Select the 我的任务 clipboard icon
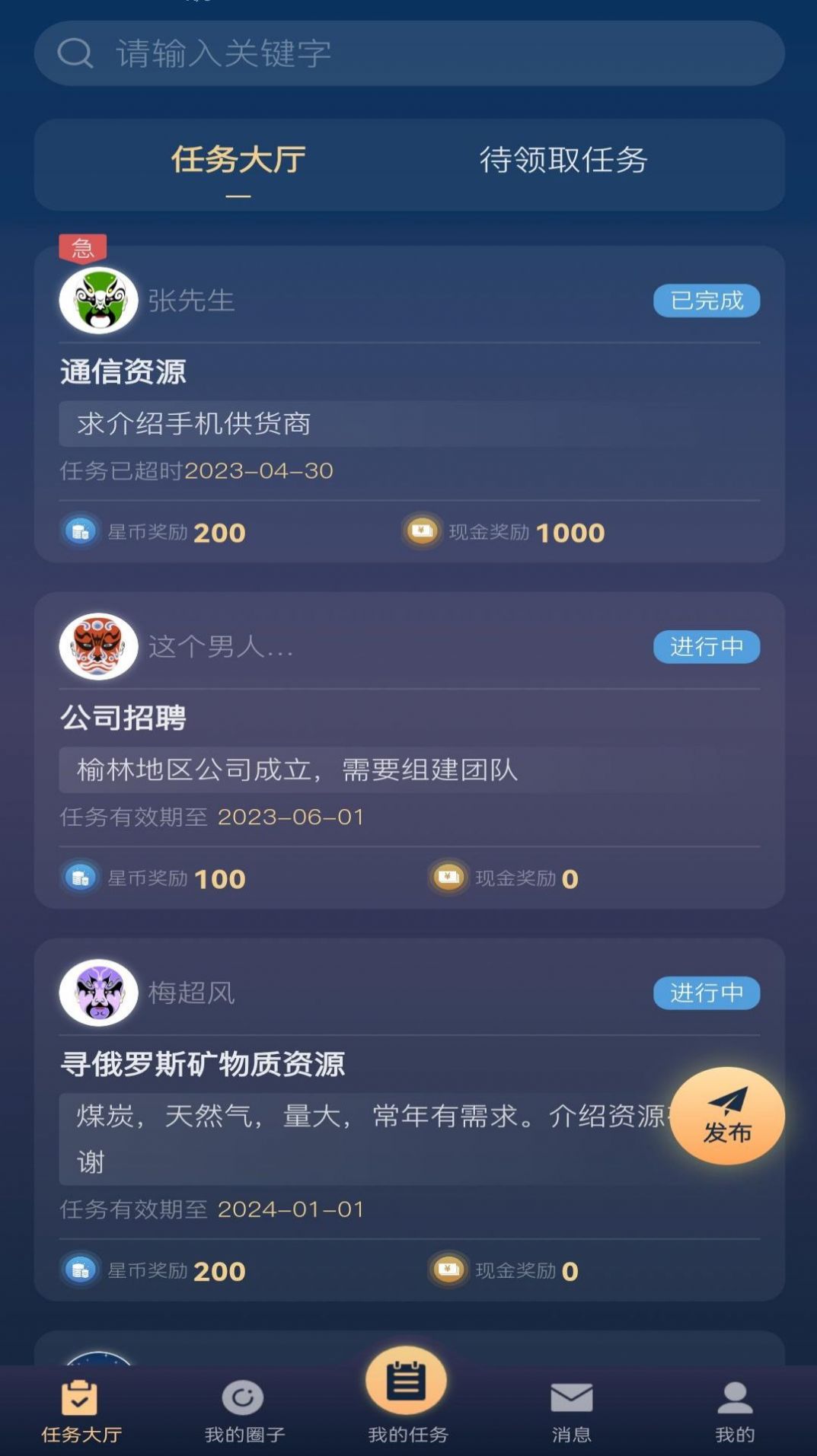Viewport: 817px width, 1456px height. tap(408, 1393)
